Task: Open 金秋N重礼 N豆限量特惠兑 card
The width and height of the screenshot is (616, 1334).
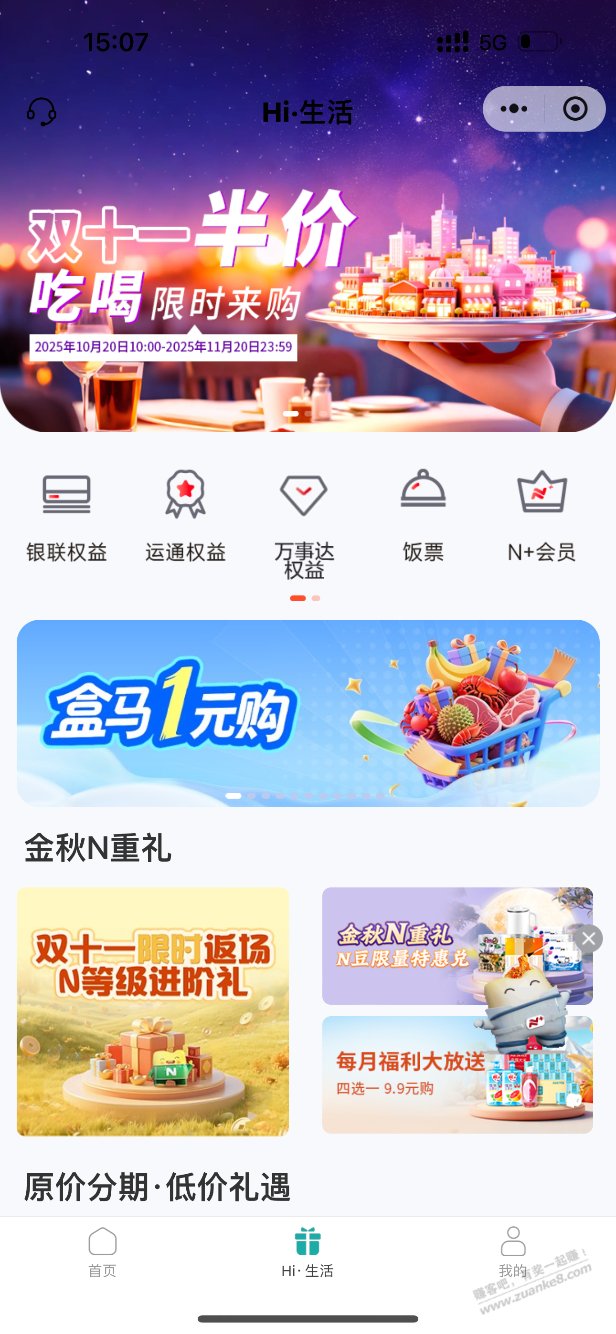Action: 410,945
